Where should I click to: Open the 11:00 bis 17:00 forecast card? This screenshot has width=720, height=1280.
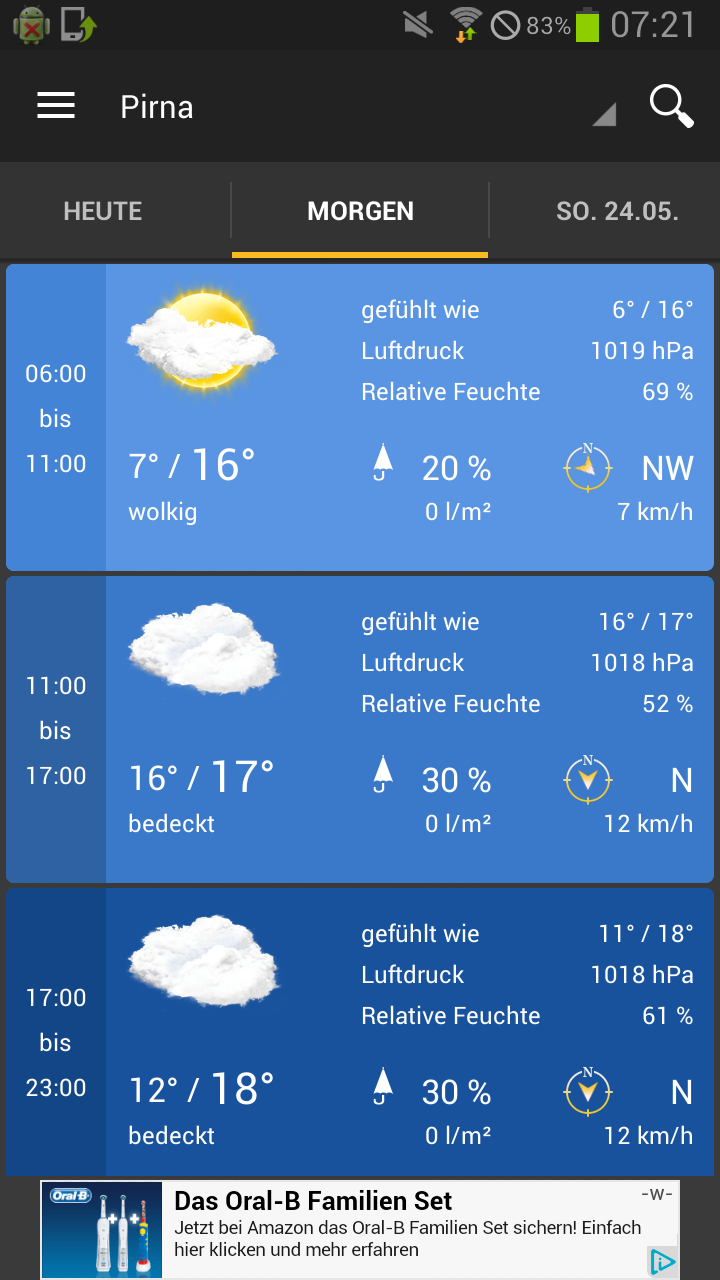pos(360,729)
